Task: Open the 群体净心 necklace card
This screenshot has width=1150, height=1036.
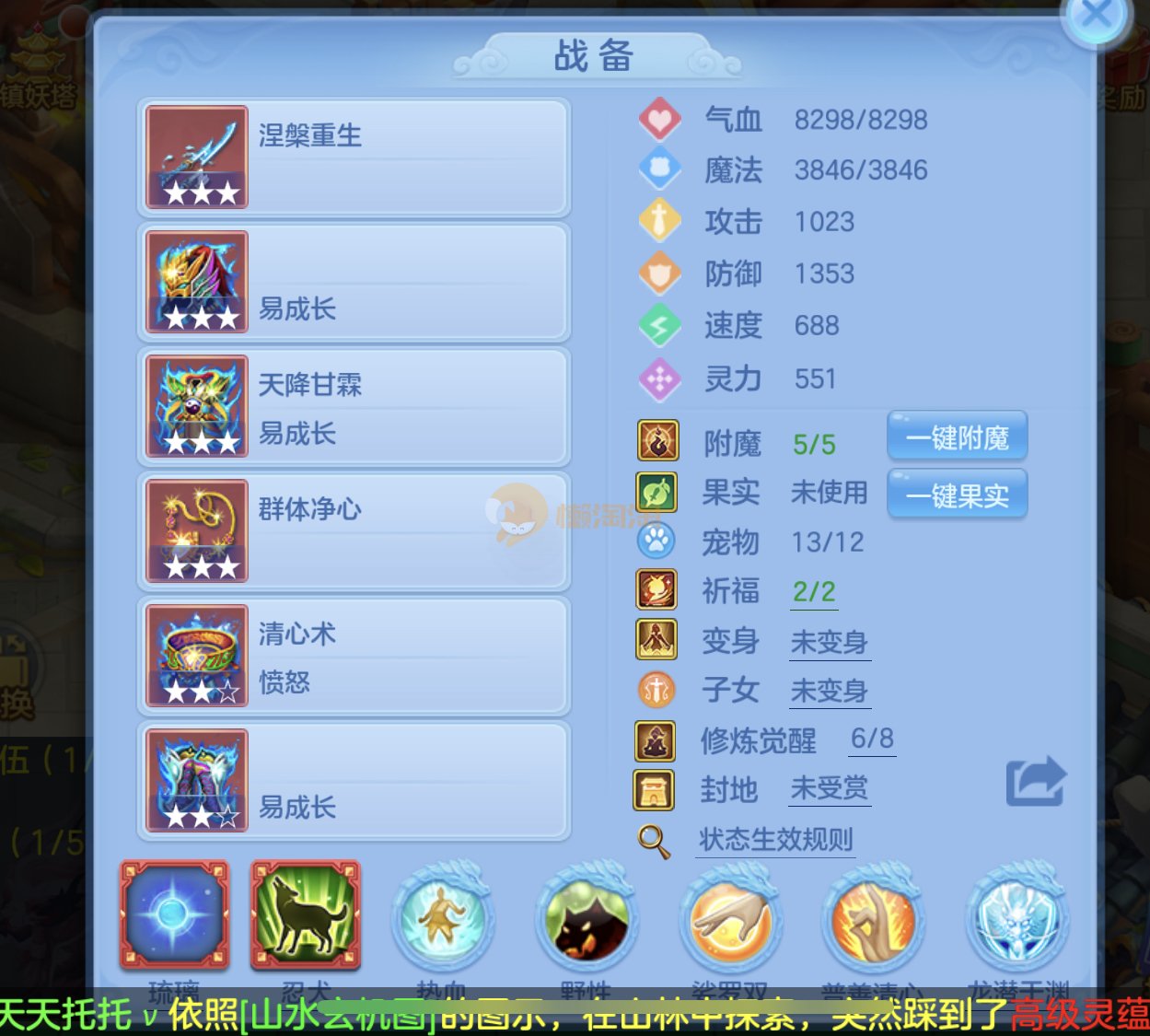Action: coord(354,531)
